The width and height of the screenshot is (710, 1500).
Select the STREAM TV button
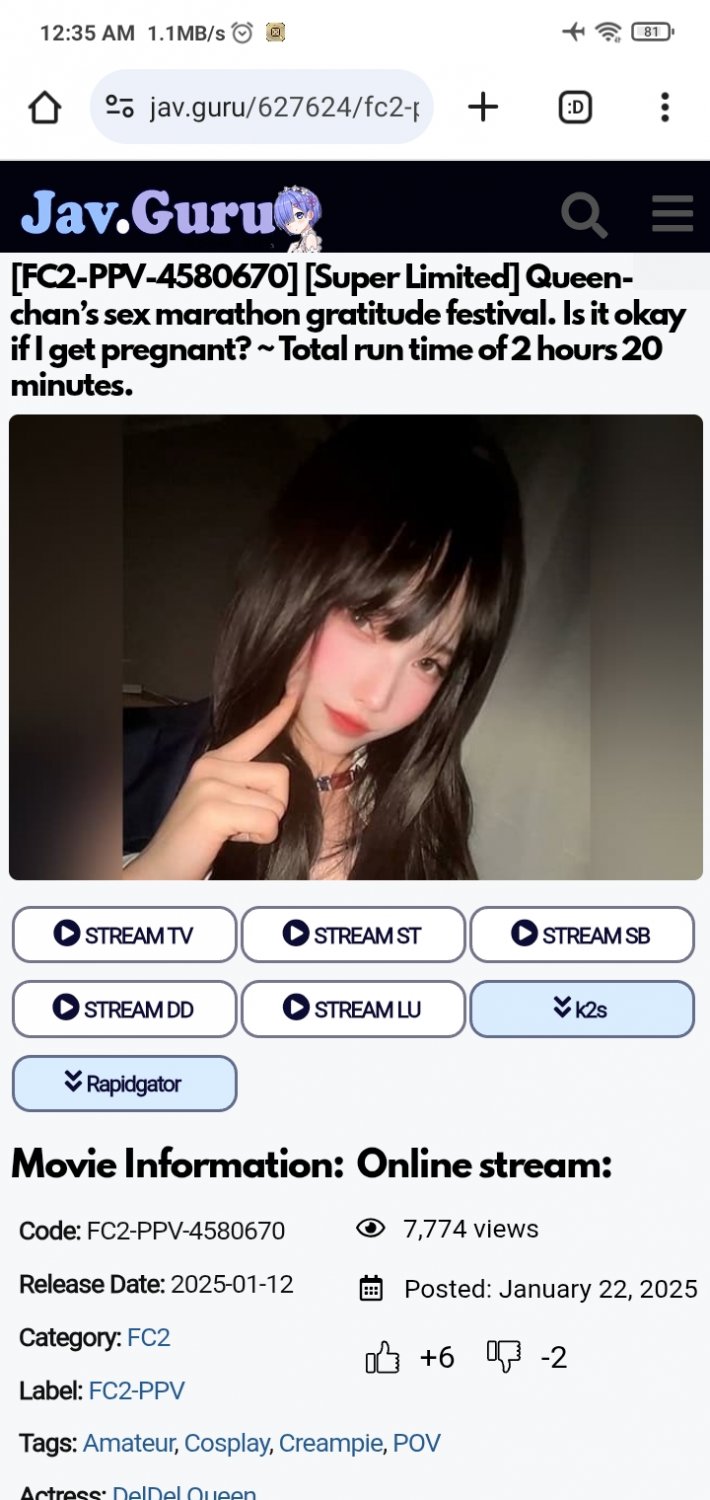124,935
